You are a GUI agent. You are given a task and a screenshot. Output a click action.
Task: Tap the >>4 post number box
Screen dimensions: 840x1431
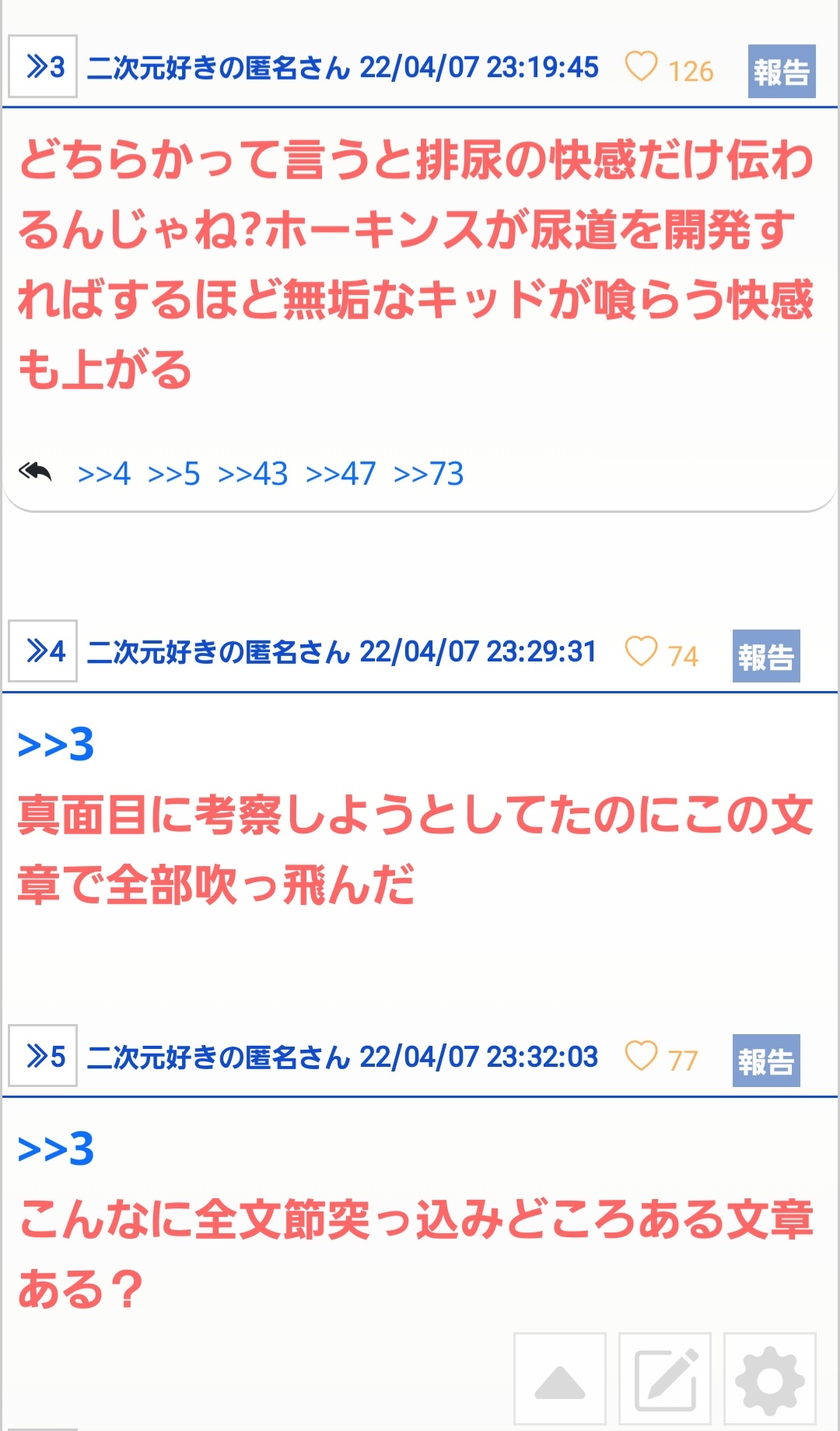43,651
